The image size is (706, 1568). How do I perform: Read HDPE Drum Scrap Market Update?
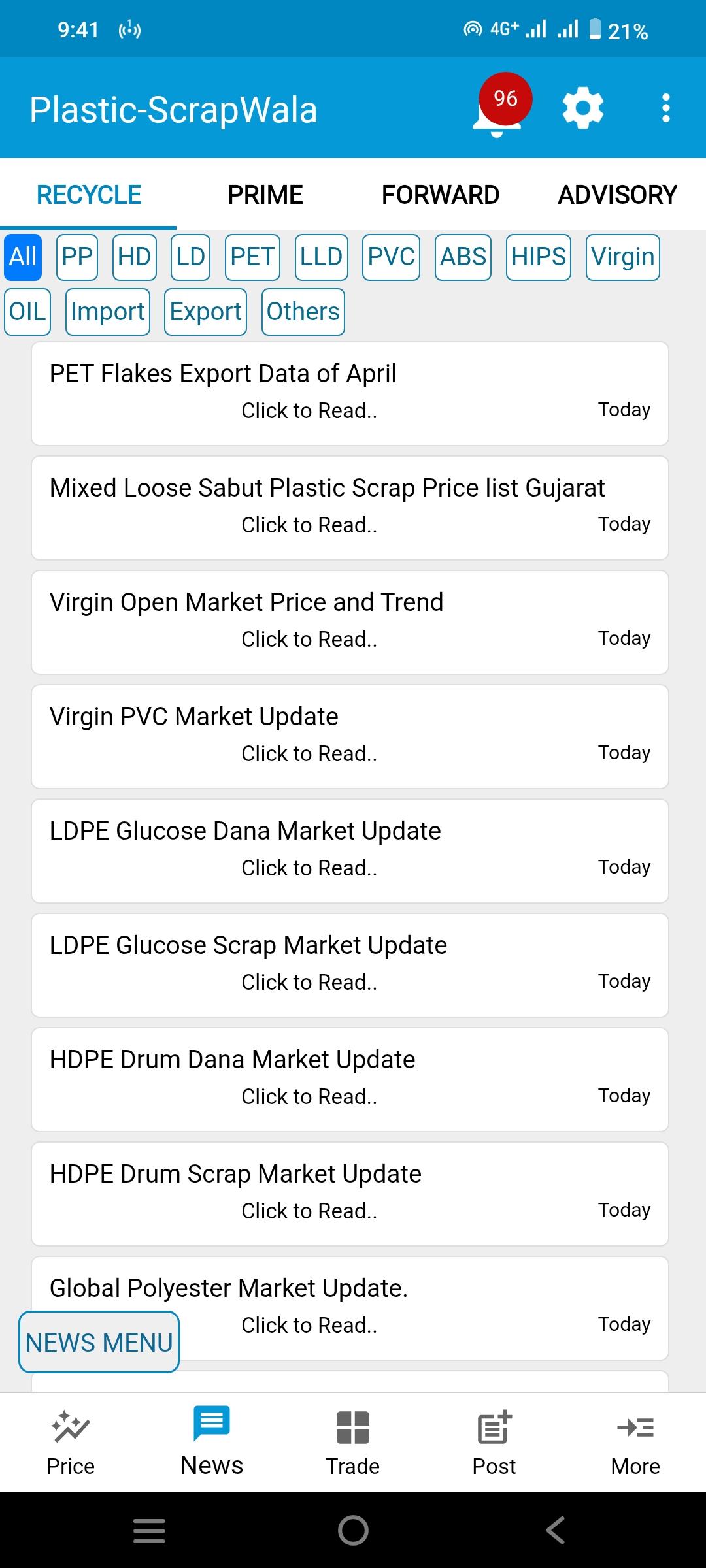point(350,1194)
